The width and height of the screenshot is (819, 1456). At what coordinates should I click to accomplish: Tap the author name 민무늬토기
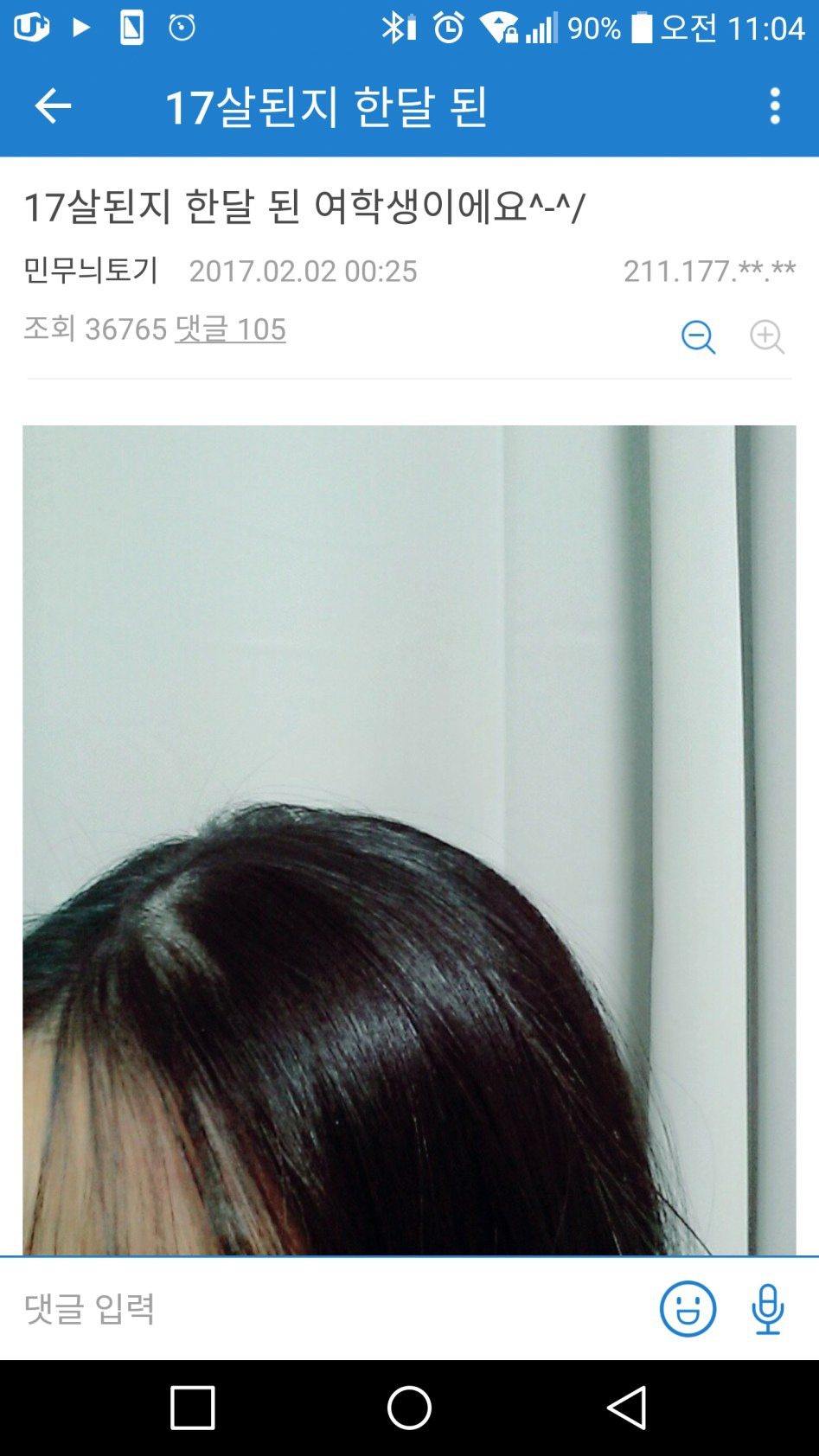point(90,271)
